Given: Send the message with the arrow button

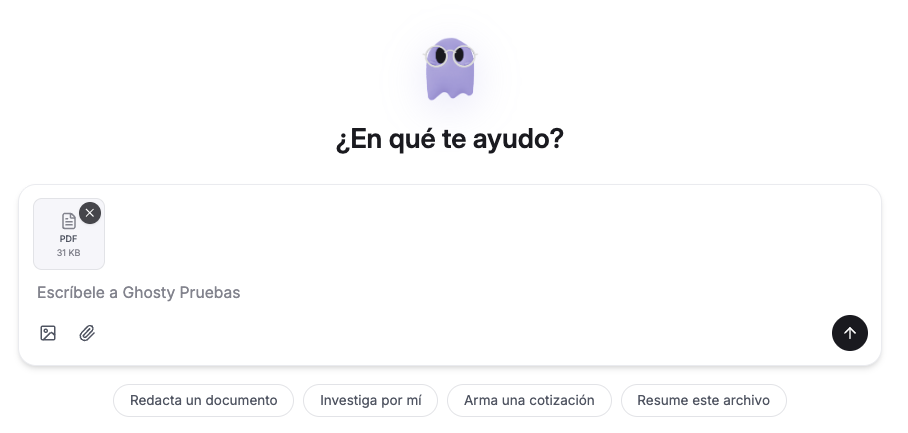Looking at the screenshot, I should 850,333.
